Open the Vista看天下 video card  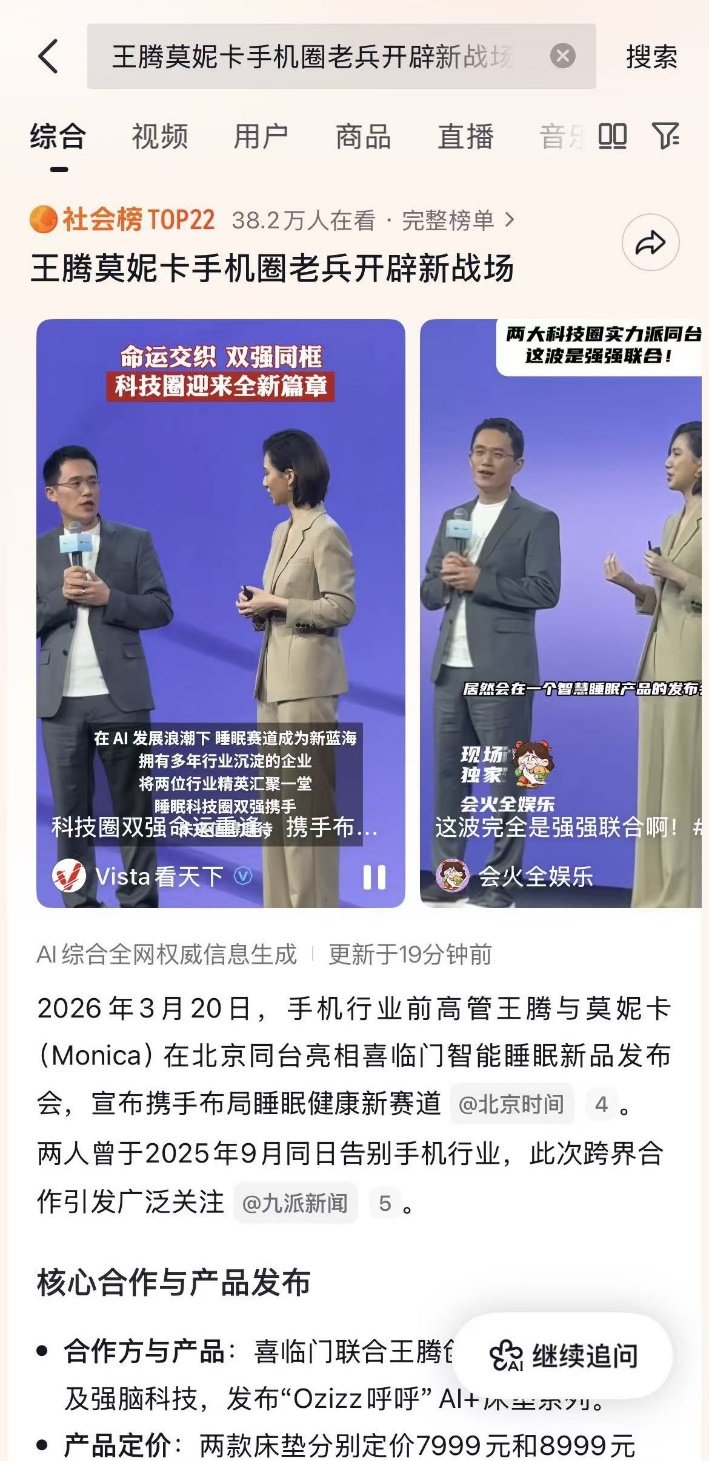point(220,600)
